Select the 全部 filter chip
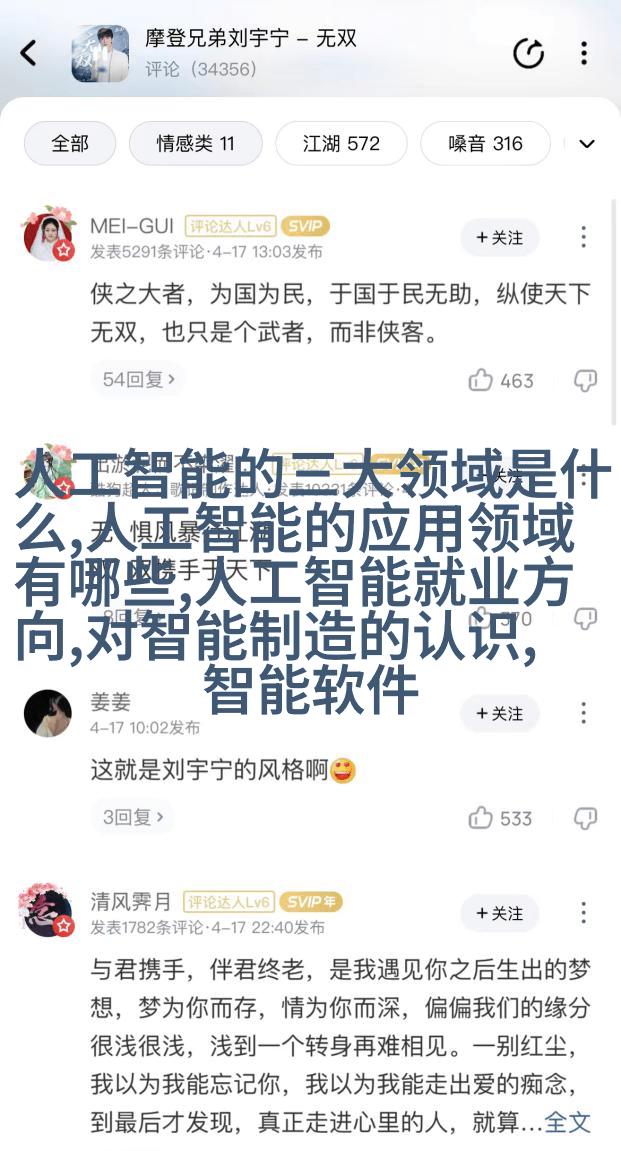Viewport: 621px width, 1151px height. click(x=70, y=143)
